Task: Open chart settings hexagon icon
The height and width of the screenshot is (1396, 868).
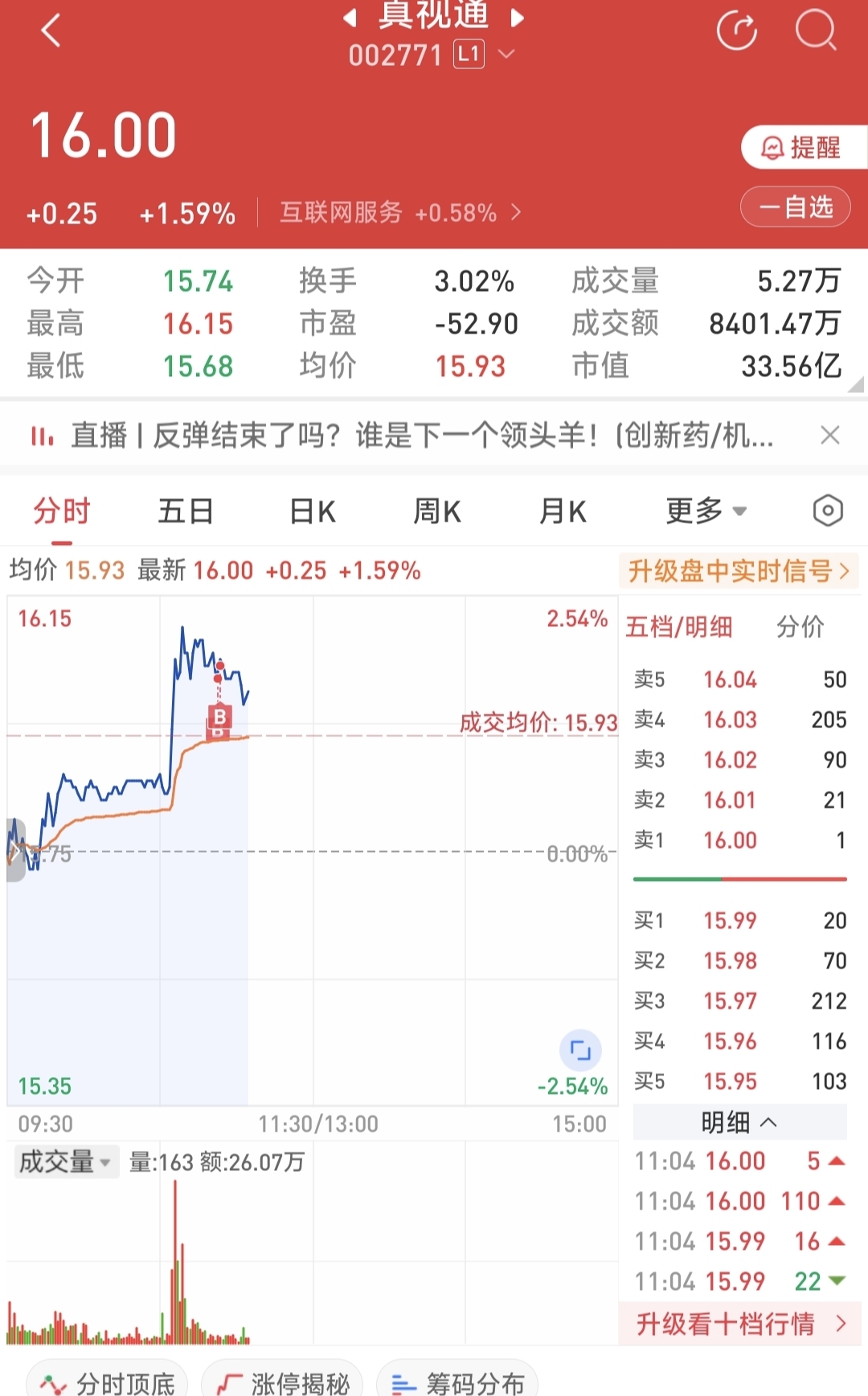Action: pyautogui.click(x=828, y=510)
